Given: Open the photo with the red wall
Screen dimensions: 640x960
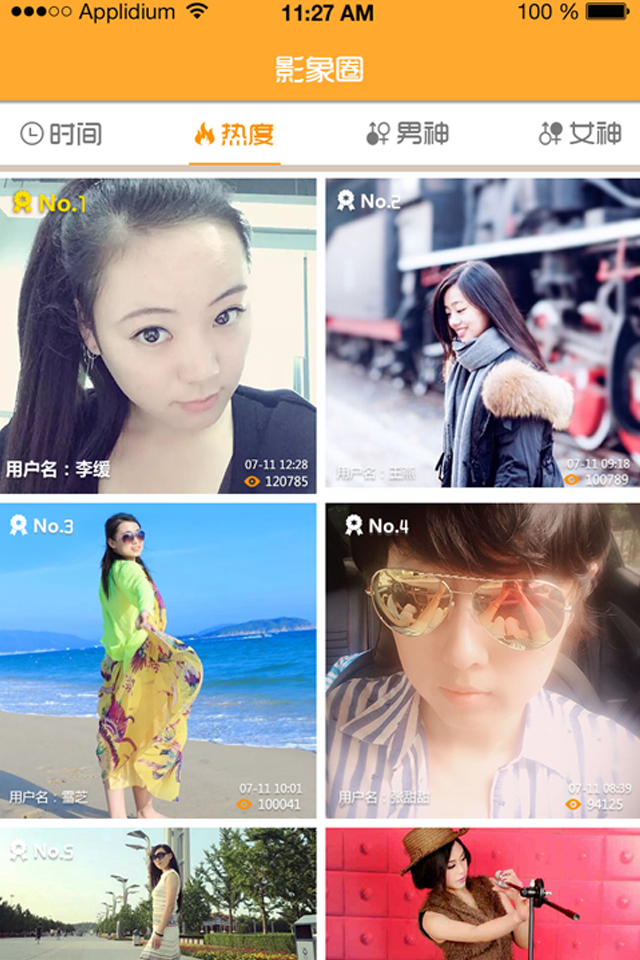Looking at the screenshot, I should point(482,895).
